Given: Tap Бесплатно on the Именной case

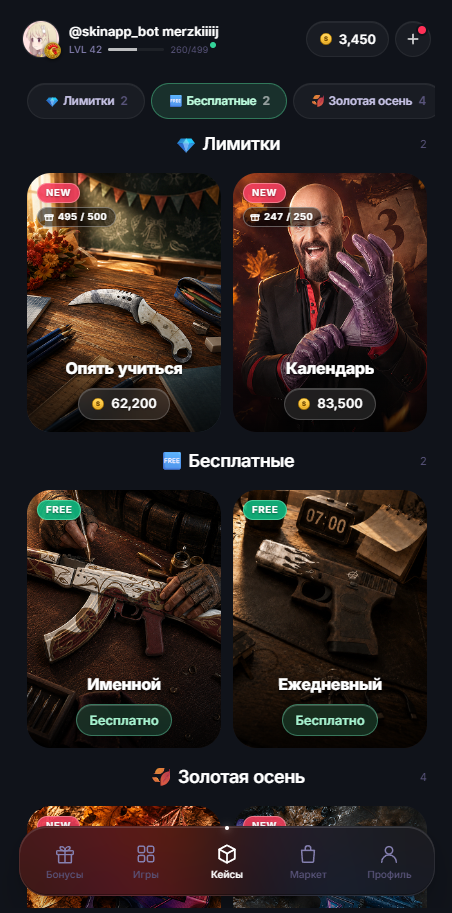Looking at the screenshot, I should [x=124, y=720].
